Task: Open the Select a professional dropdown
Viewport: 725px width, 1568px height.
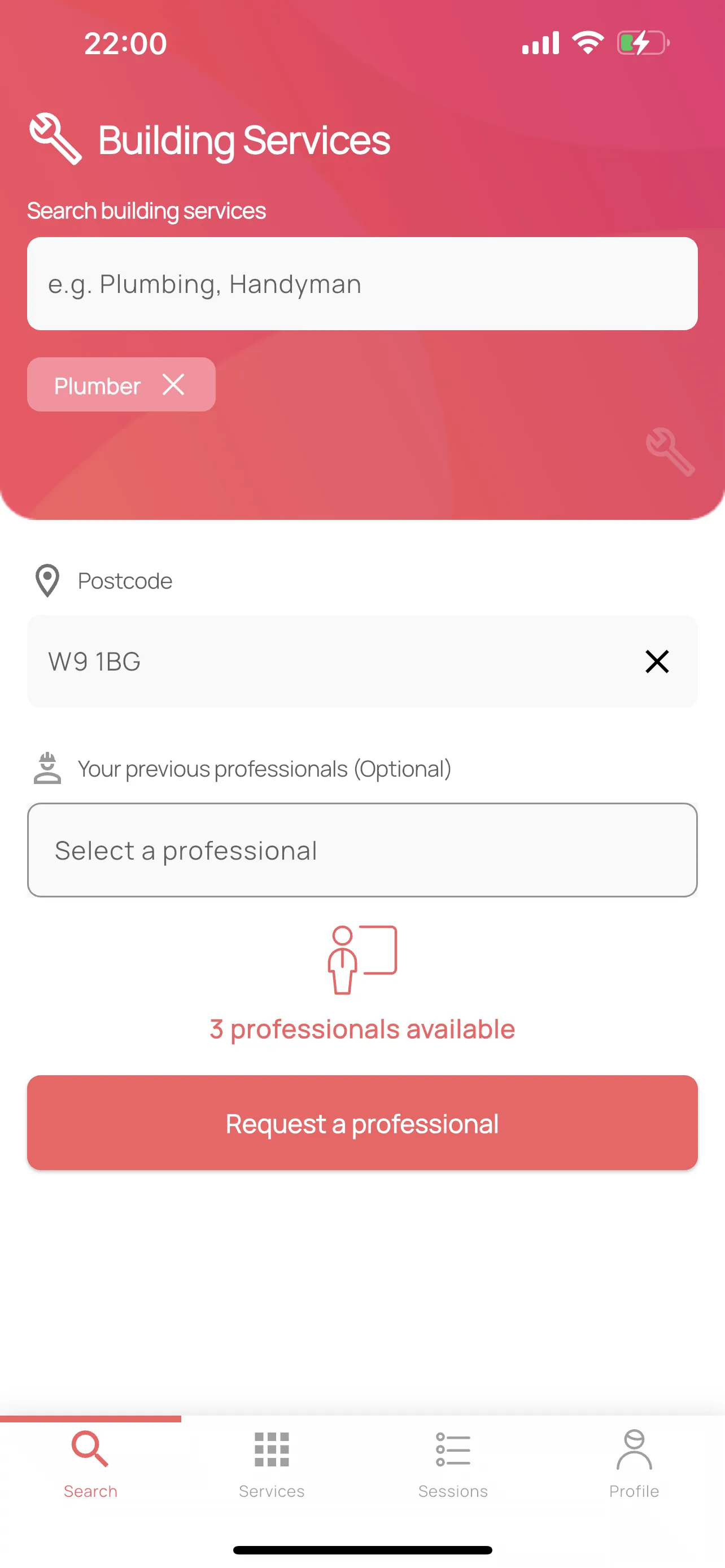Action: [361, 849]
